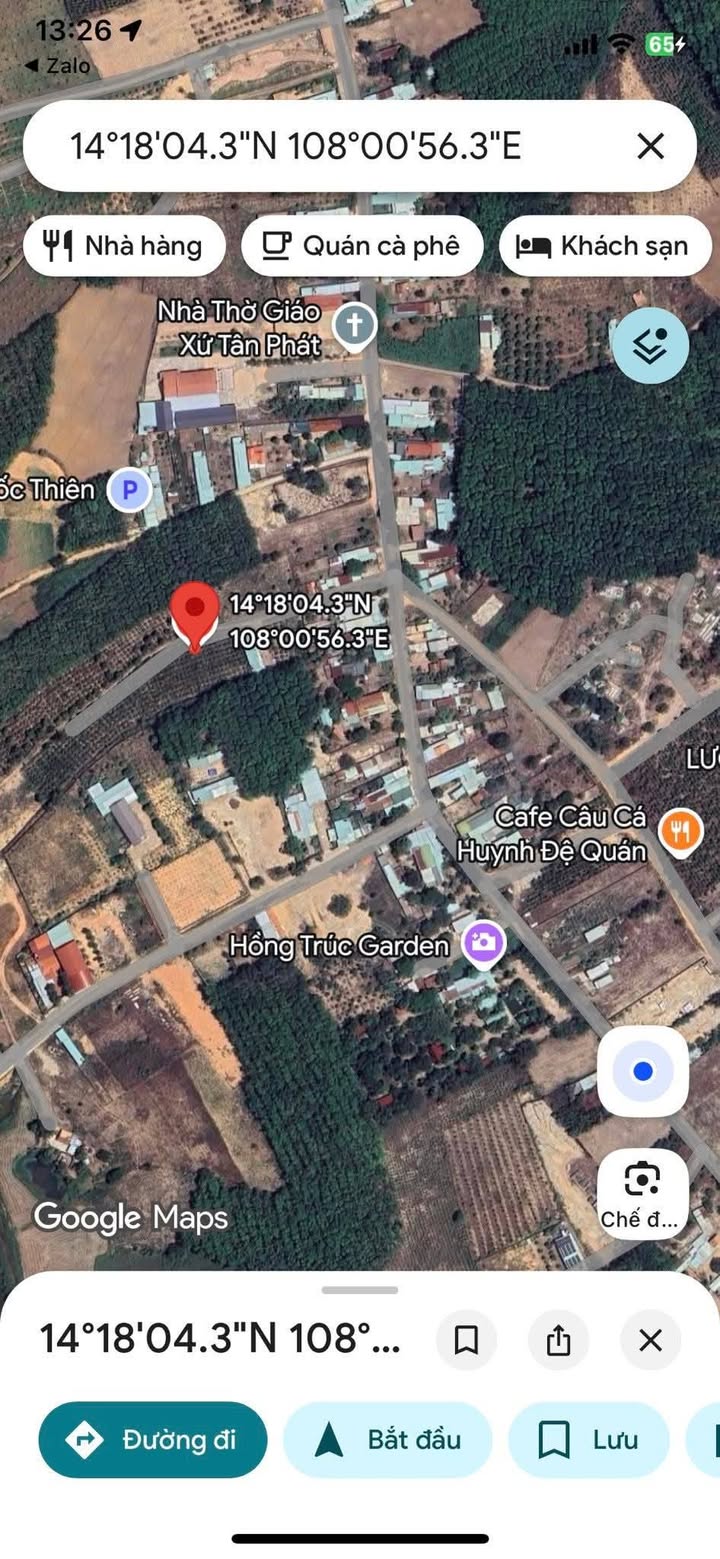The width and height of the screenshot is (720, 1559).
Task: Select the Nhà hàng chip
Action: coord(125,246)
